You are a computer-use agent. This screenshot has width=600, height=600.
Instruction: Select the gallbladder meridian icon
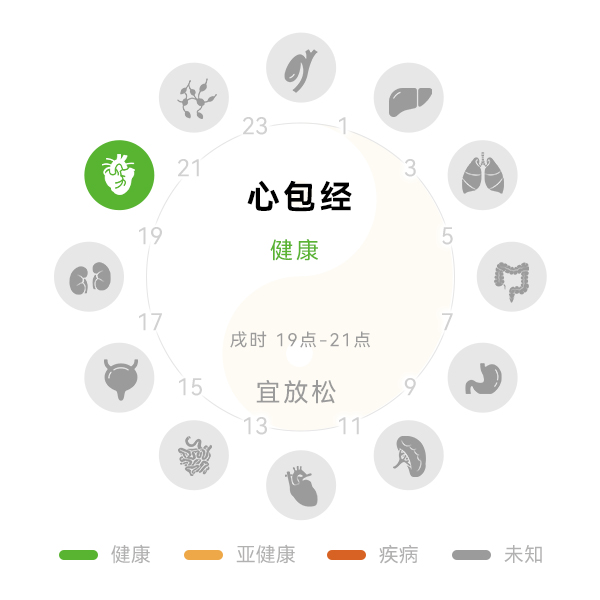click(301, 67)
